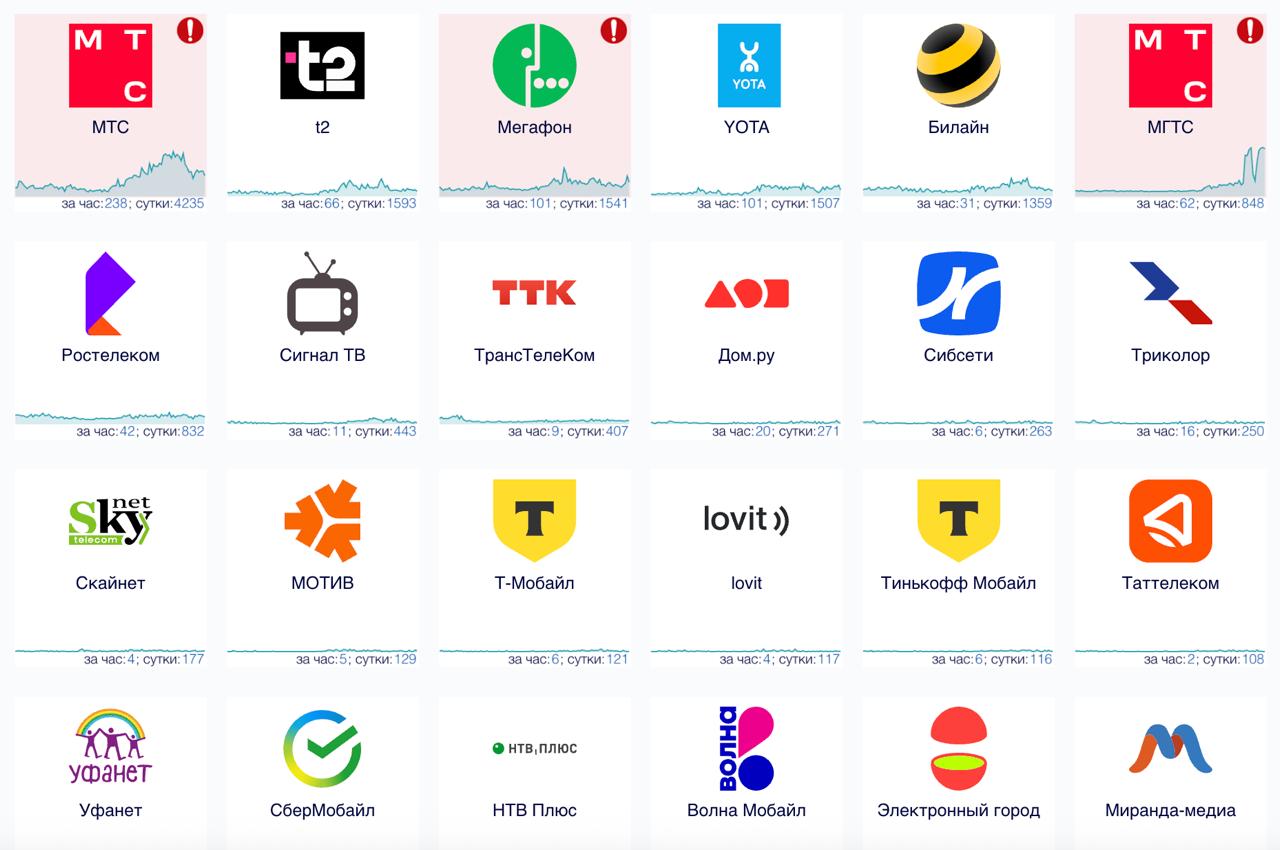View the Т-Мобайл card
1280x850 pixels.
[534, 566]
